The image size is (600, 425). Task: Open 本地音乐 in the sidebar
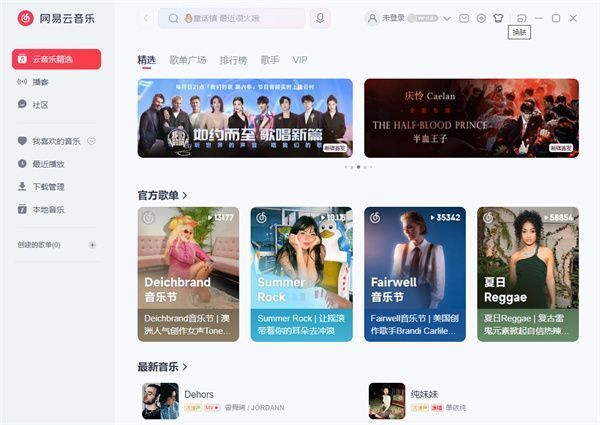[48, 209]
